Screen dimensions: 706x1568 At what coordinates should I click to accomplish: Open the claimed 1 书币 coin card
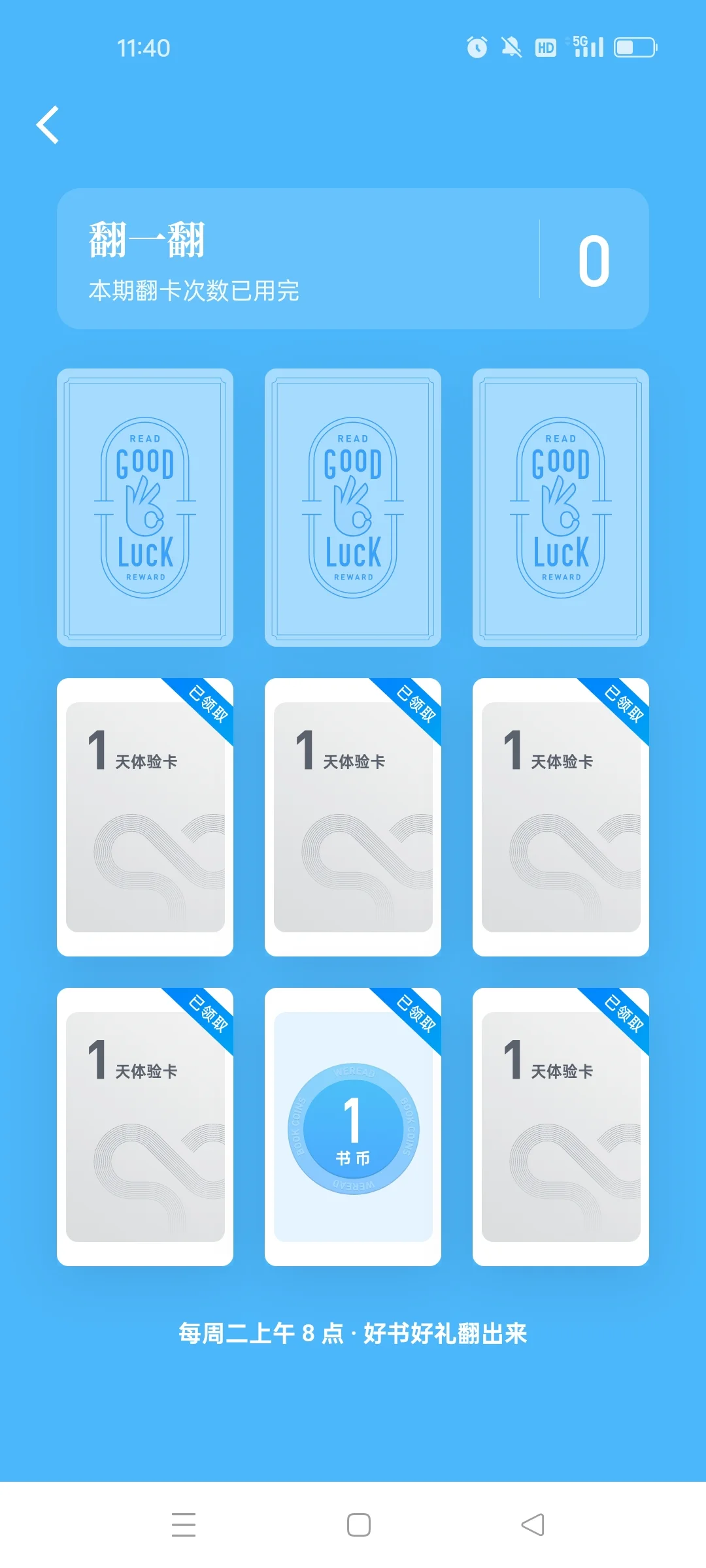click(x=353, y=1127)
